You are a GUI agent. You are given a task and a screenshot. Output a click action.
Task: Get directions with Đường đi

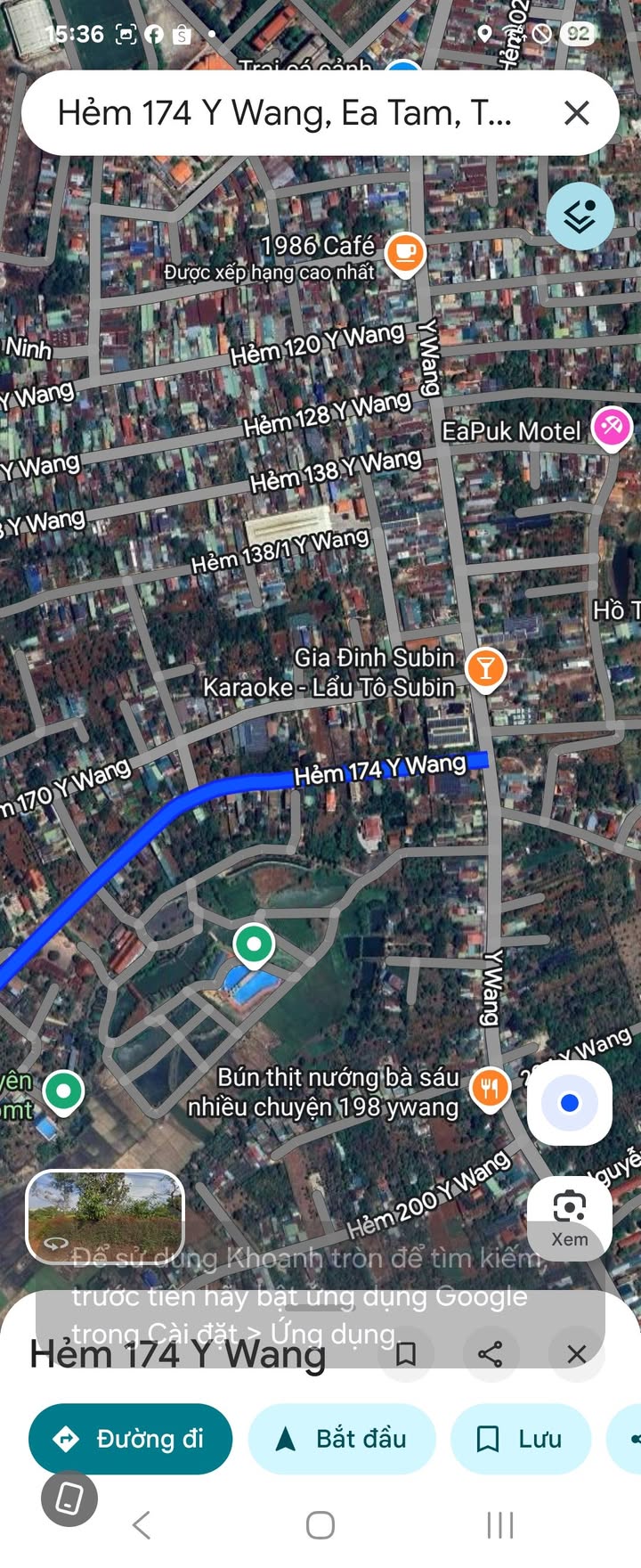click(x=131, y=1439)
